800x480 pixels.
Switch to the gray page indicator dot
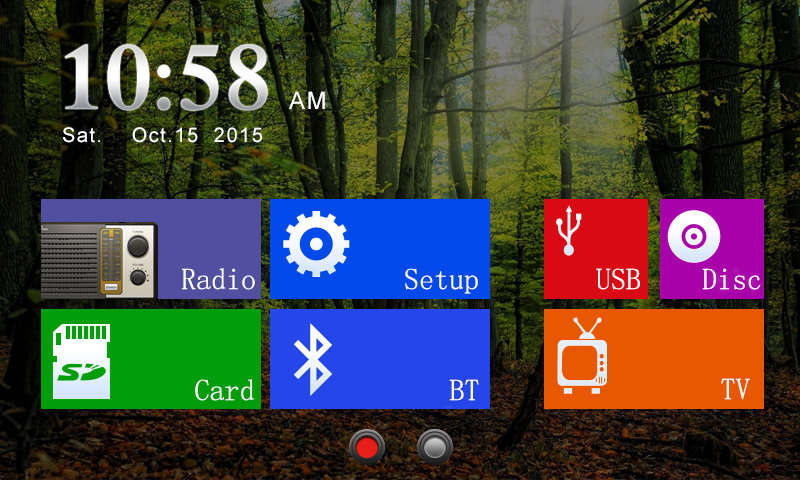[x=434, y=446]
